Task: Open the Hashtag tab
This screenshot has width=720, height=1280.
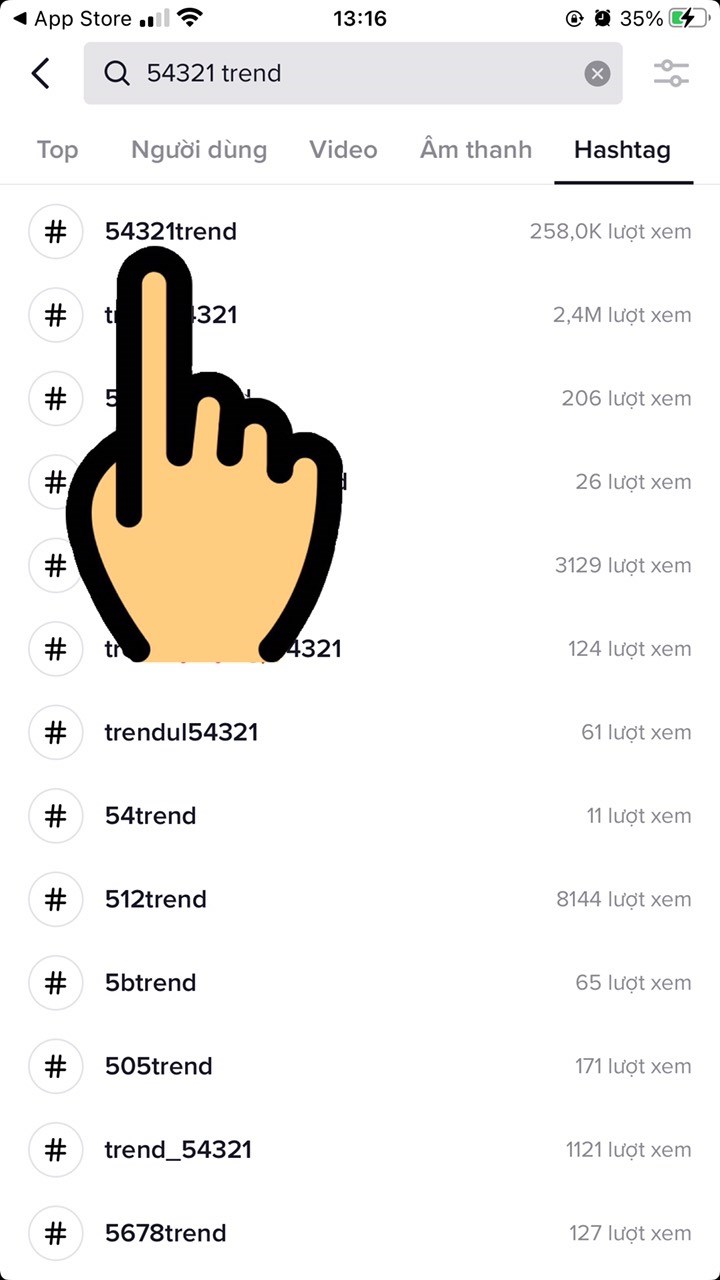Action: tap(622, 149)
